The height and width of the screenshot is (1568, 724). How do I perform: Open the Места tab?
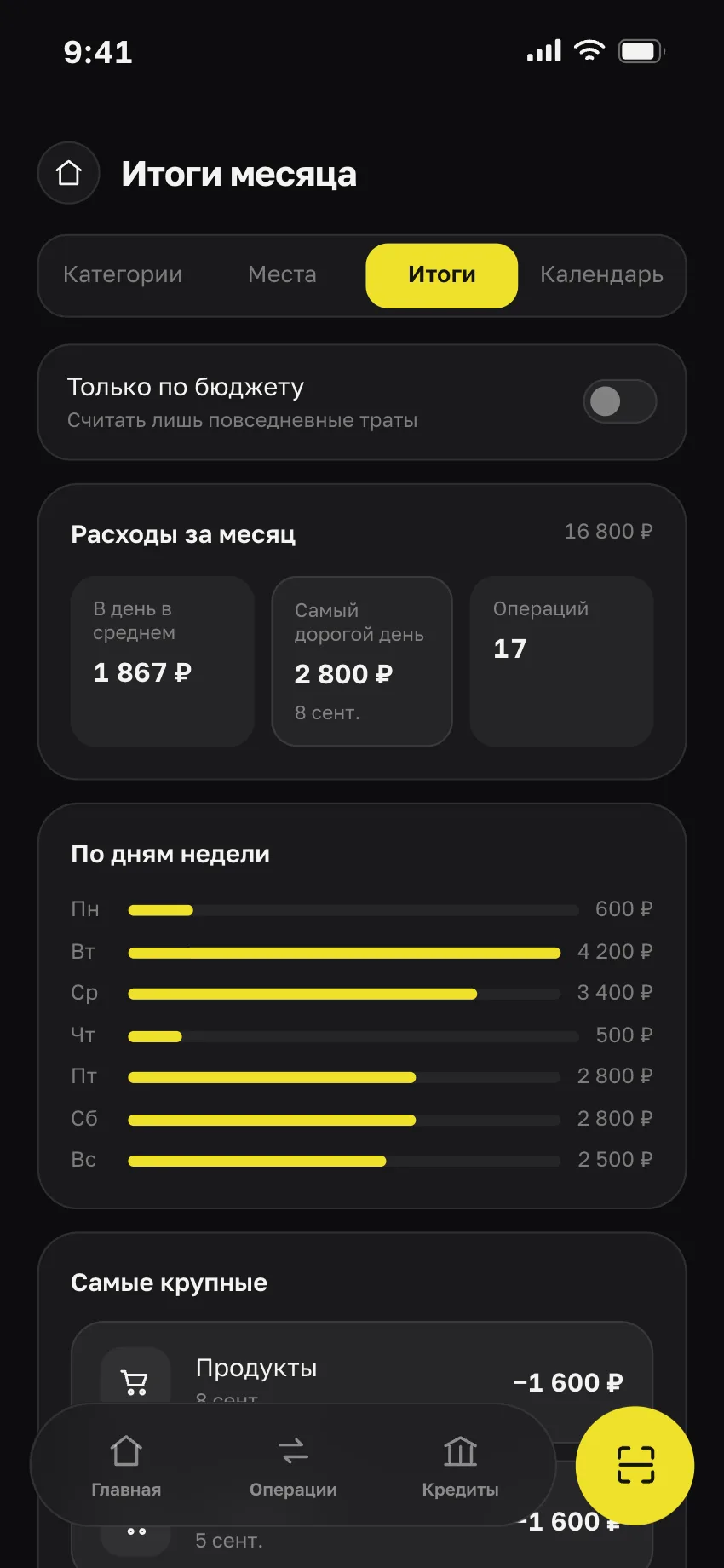[x=282, y=274]
